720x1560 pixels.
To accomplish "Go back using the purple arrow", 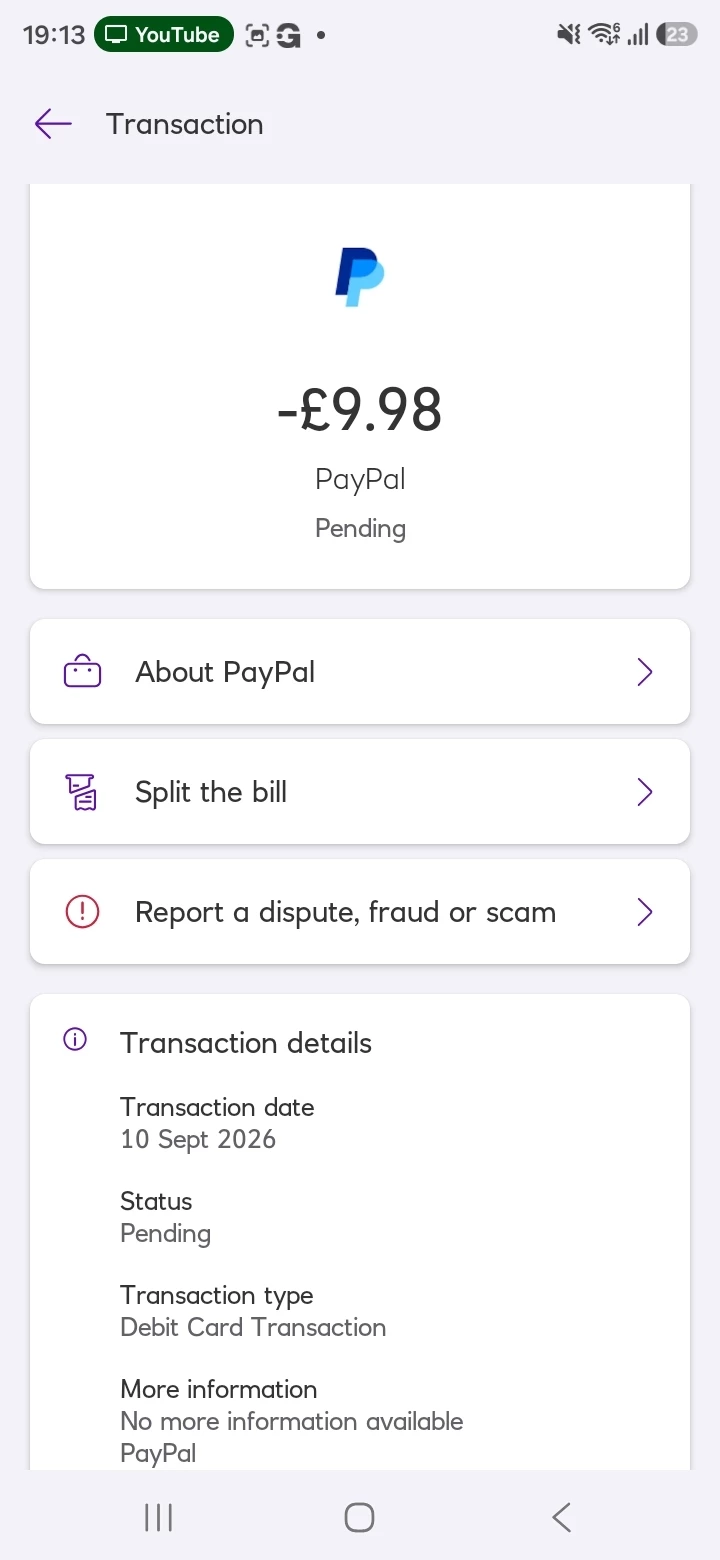I will [x=53, y=124].
